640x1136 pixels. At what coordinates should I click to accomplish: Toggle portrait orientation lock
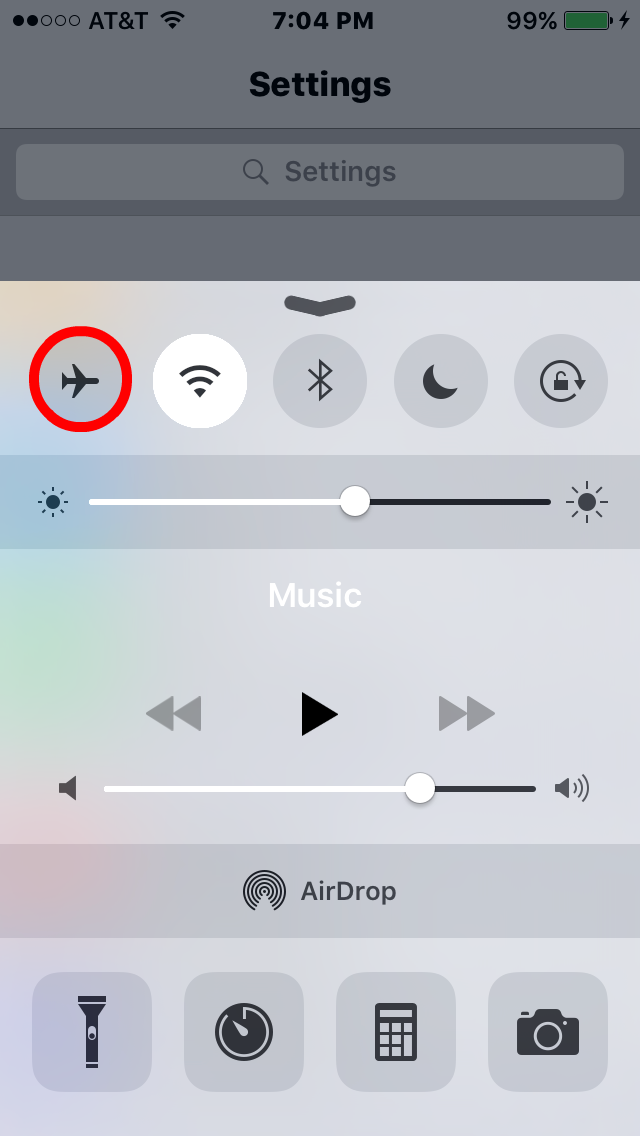[x=561, y=380]
